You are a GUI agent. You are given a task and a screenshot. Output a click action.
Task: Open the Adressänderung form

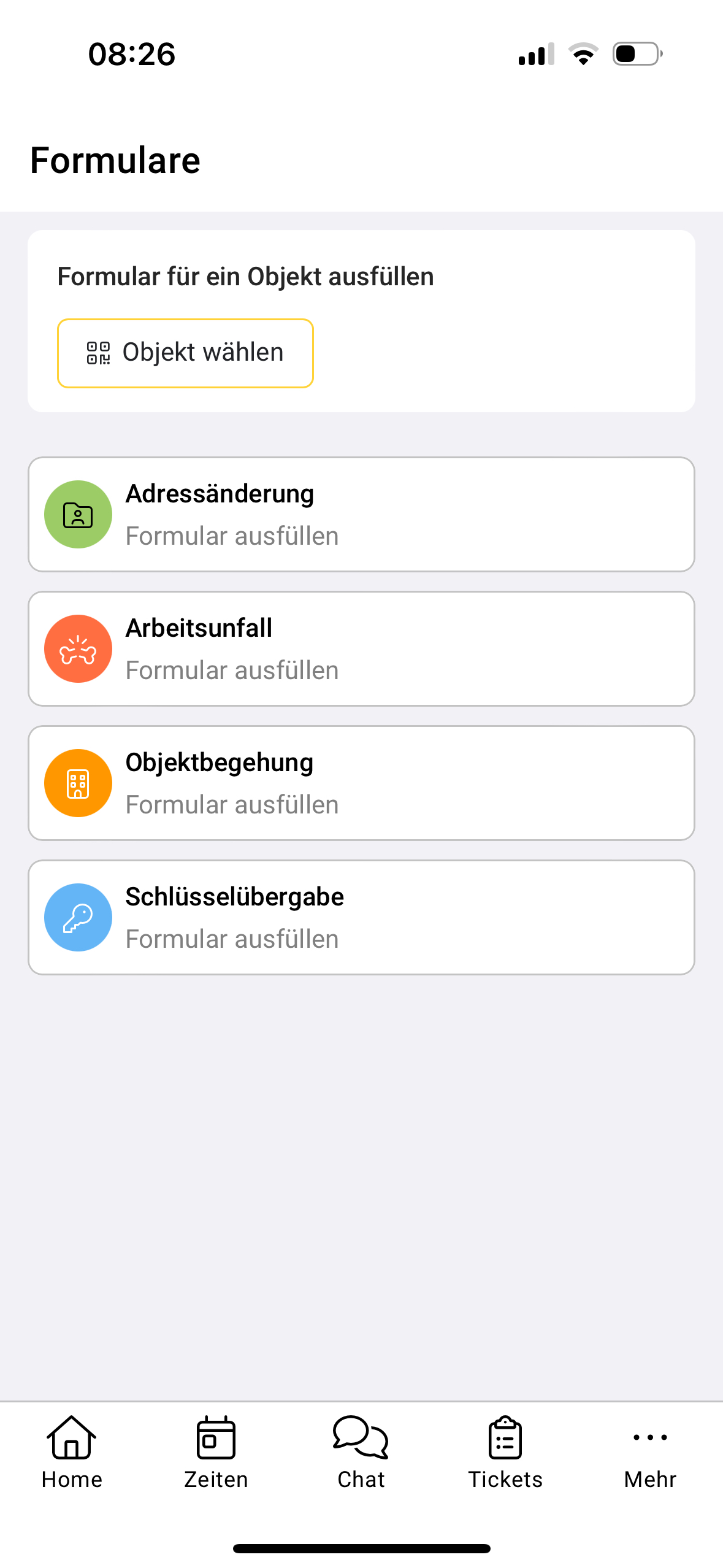coord(361,514)
